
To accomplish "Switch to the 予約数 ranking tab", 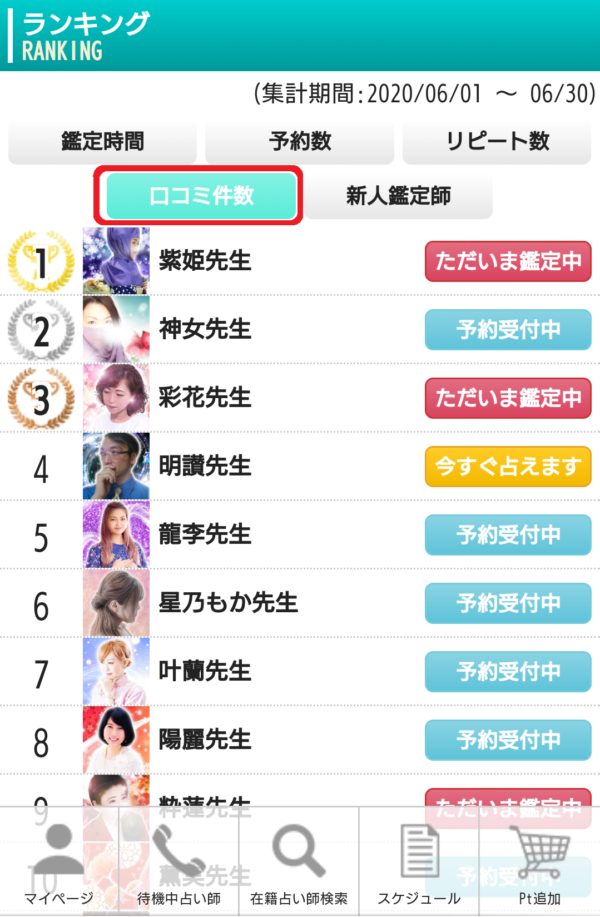I will click(x=299, y=142).
